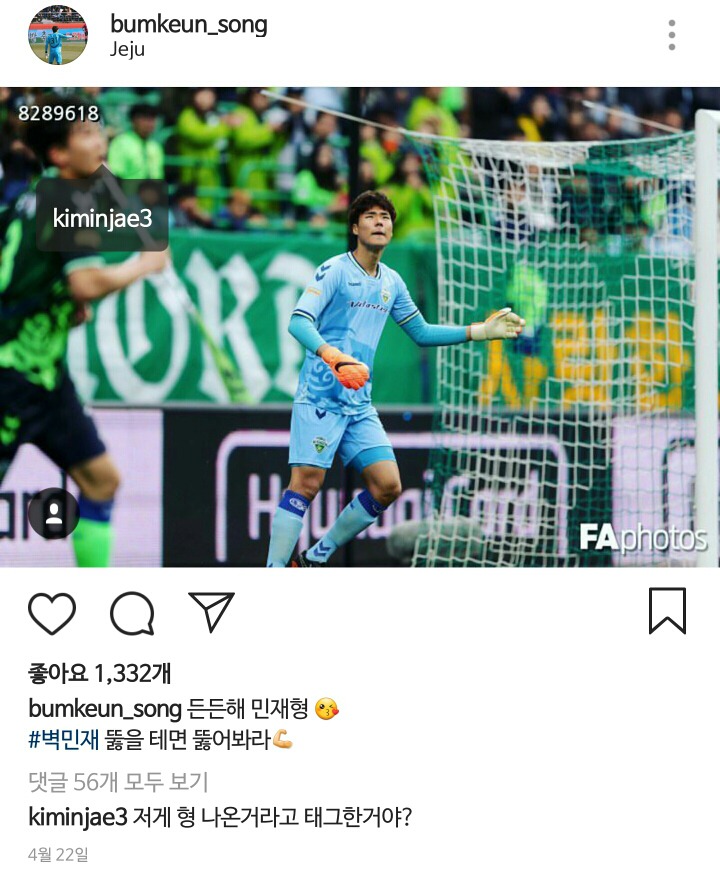View the 1,332 likes list

(98, 674)
